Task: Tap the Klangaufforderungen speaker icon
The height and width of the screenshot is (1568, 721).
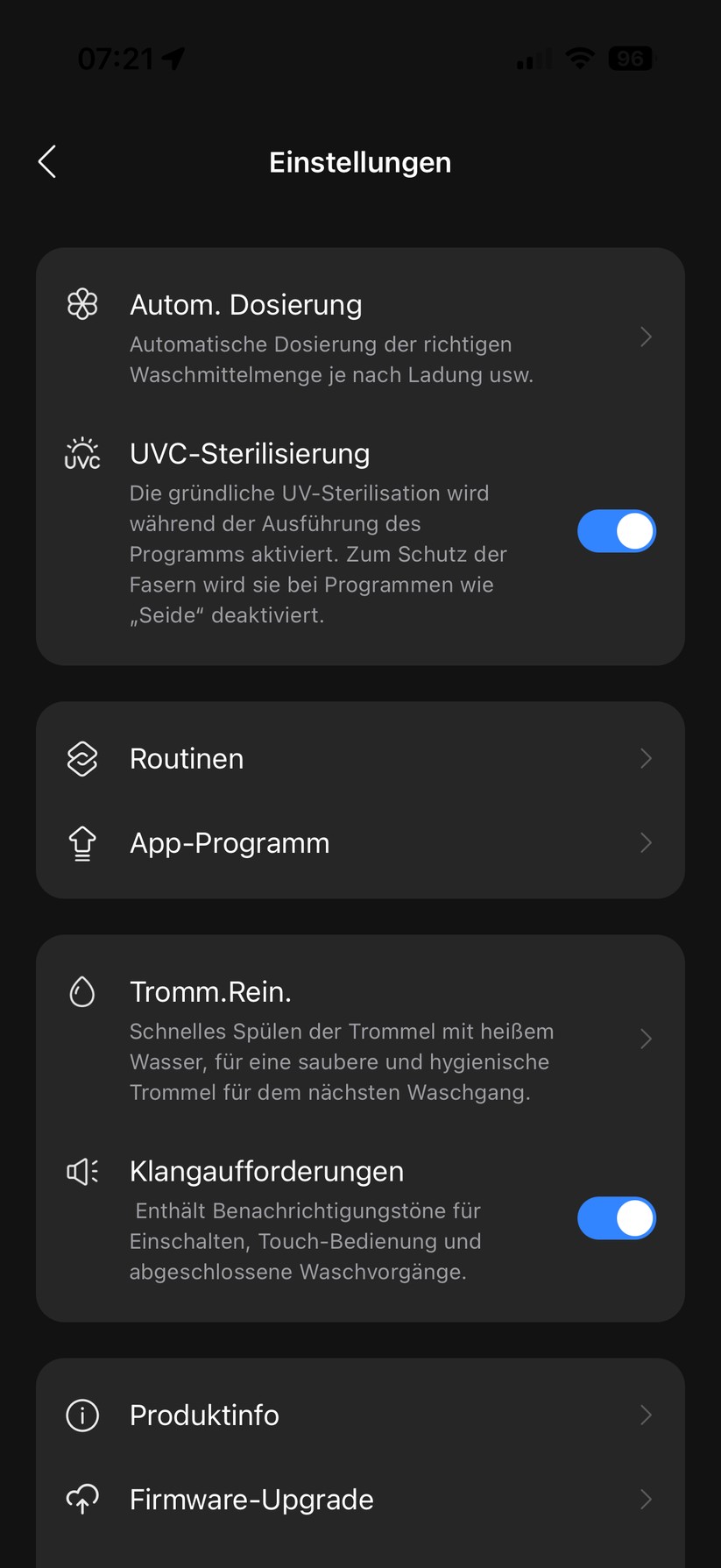Action: tap(82, 1171)
